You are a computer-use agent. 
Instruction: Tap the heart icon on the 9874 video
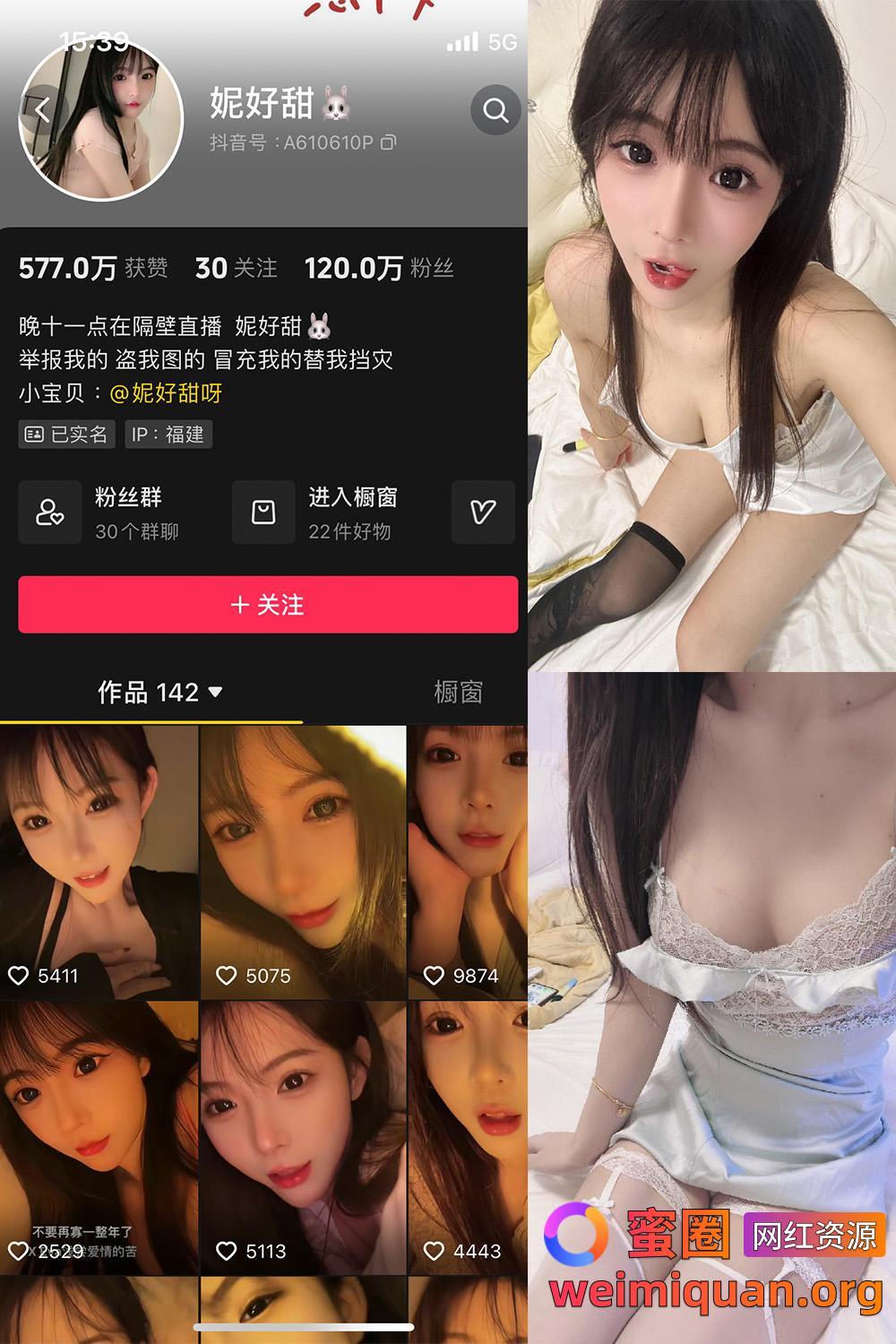(x=434, y=976)
